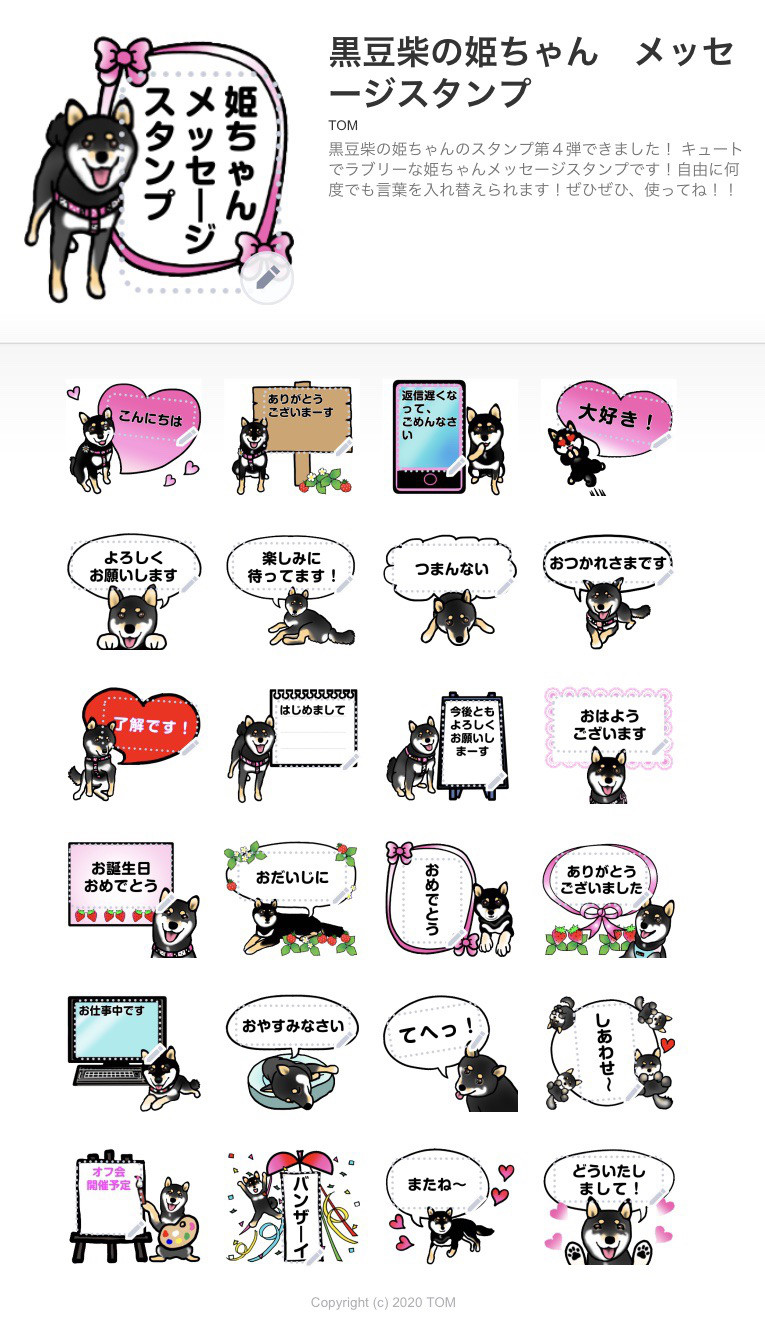Open the はじめまして notepad sticker
Viewport: 765px width, 1327px height.
[x=292, y=745]
